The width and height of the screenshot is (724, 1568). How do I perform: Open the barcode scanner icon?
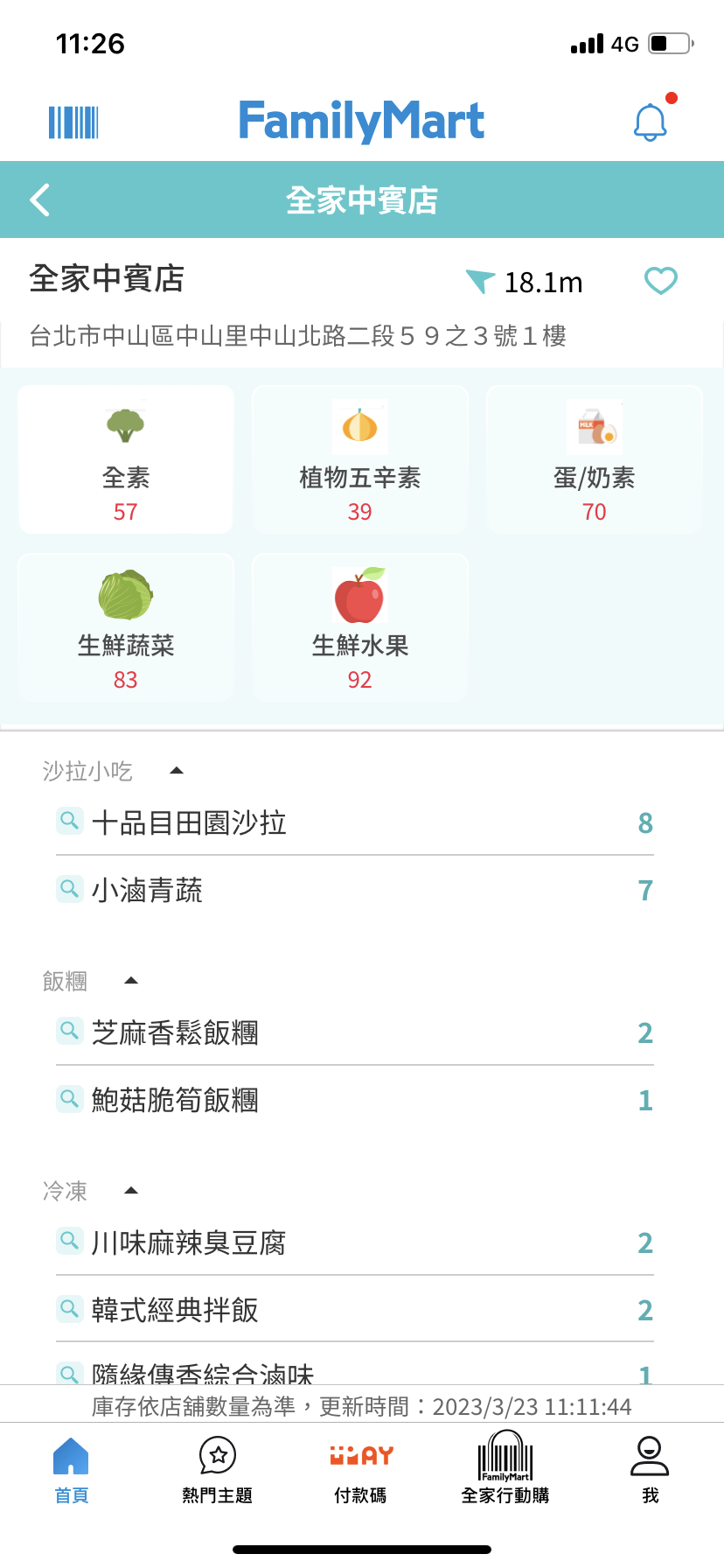[x=73, y=122]
